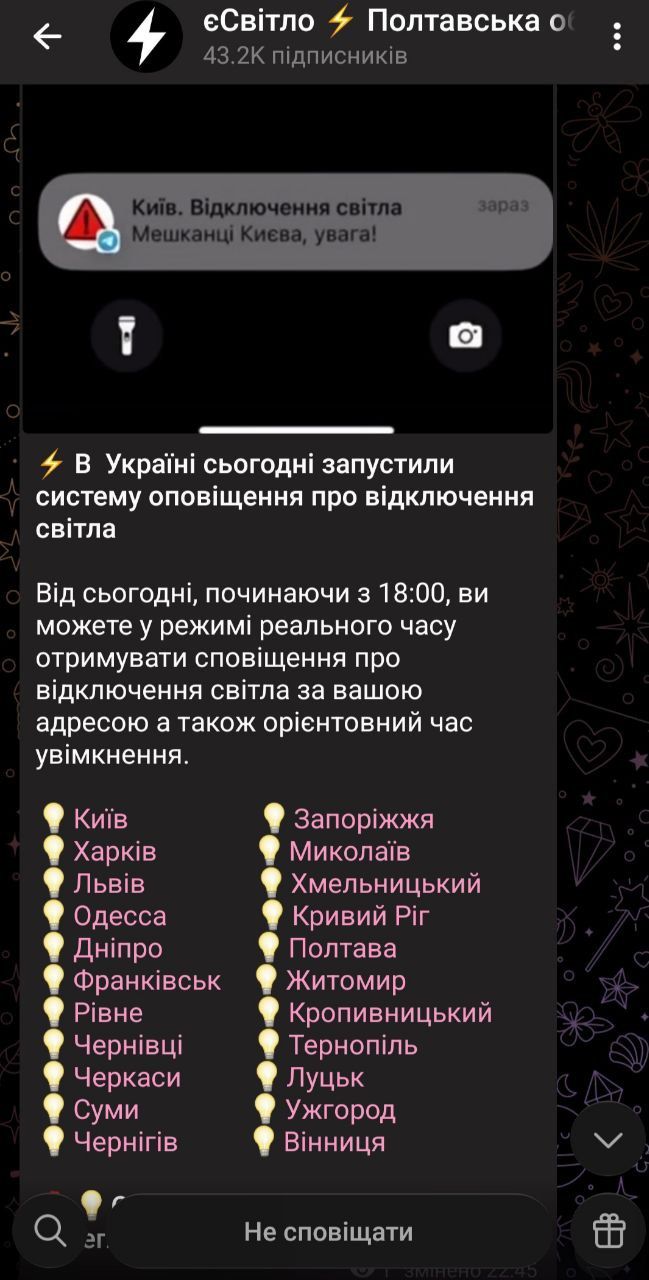This screenshot has width=649, height=1280.
Task: Search within this channel
Action: point(50,1230)
